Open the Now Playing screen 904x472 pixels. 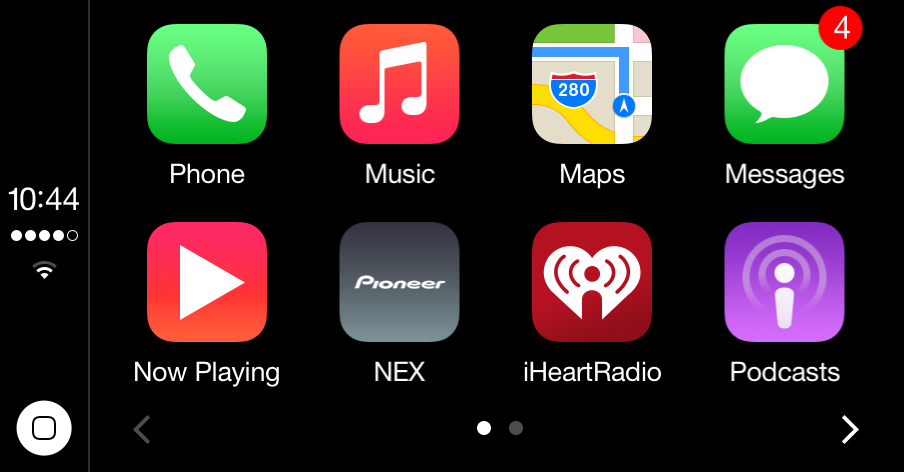coord(207,282)
